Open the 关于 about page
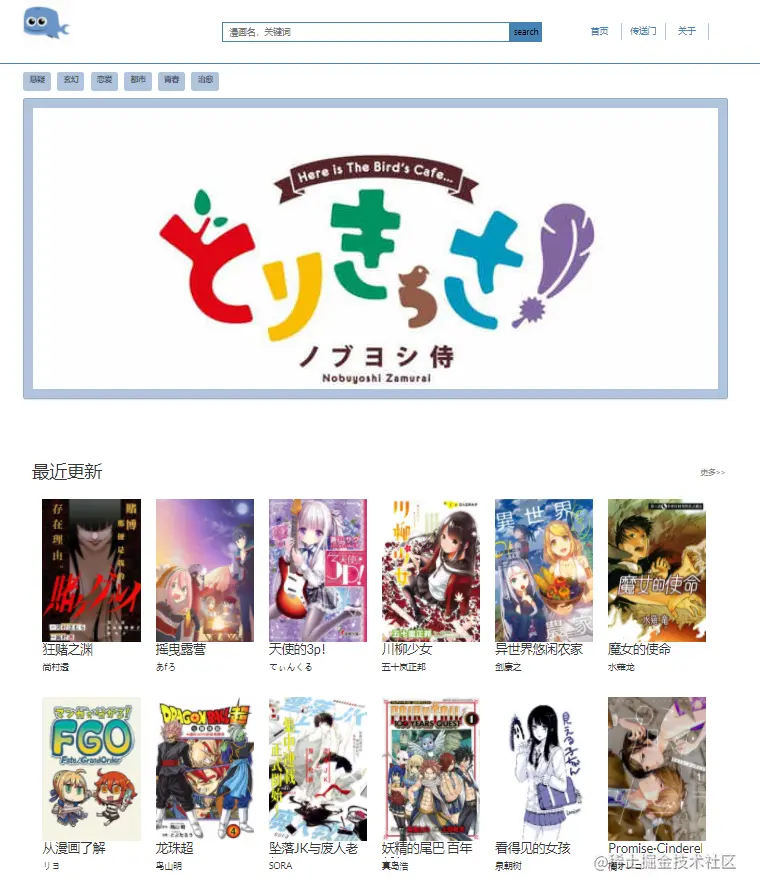The image size is (760, 895). coord(686,32)
